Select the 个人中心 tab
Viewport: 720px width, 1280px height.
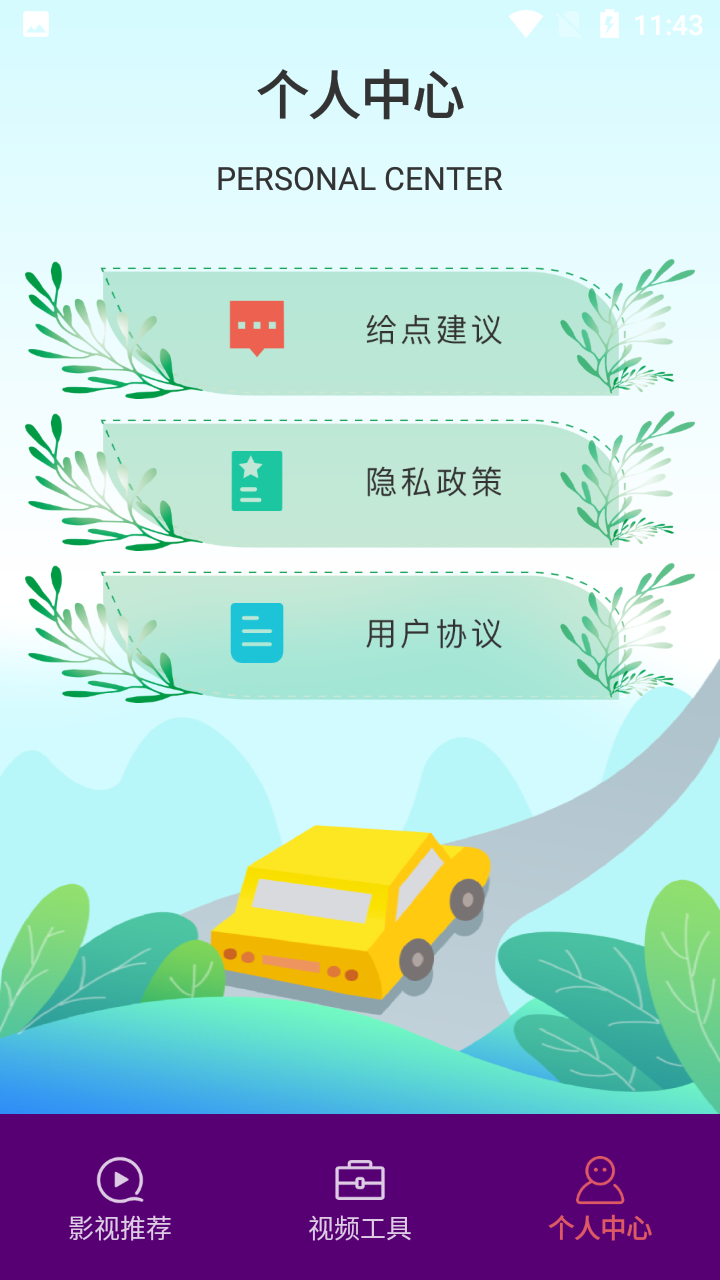click(600, 1198)
